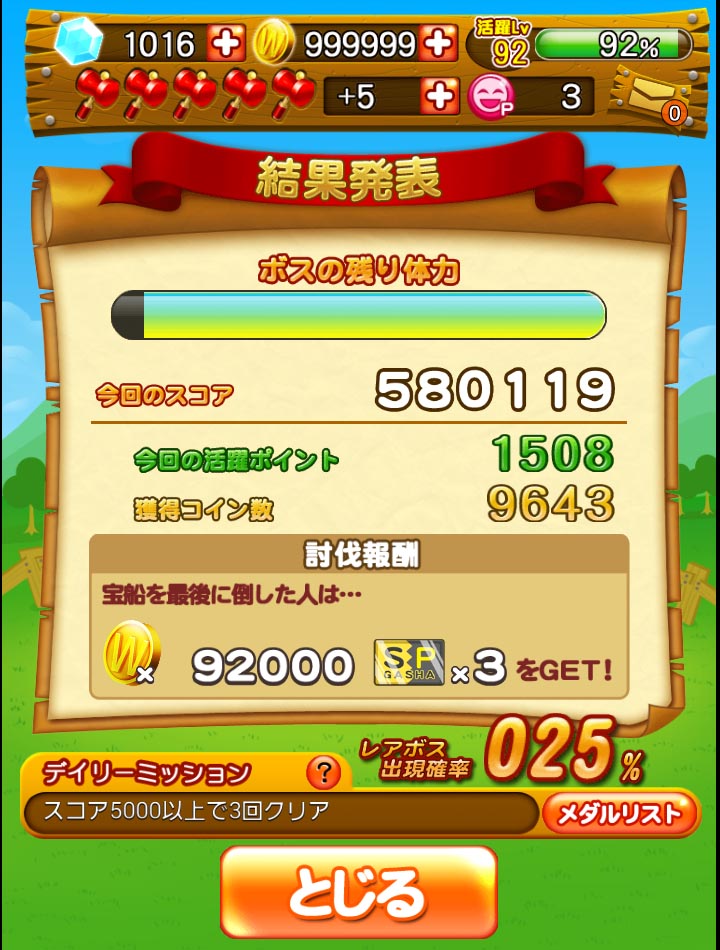Add more coins with the plus button
720x950 pixels.
point(438,43)
